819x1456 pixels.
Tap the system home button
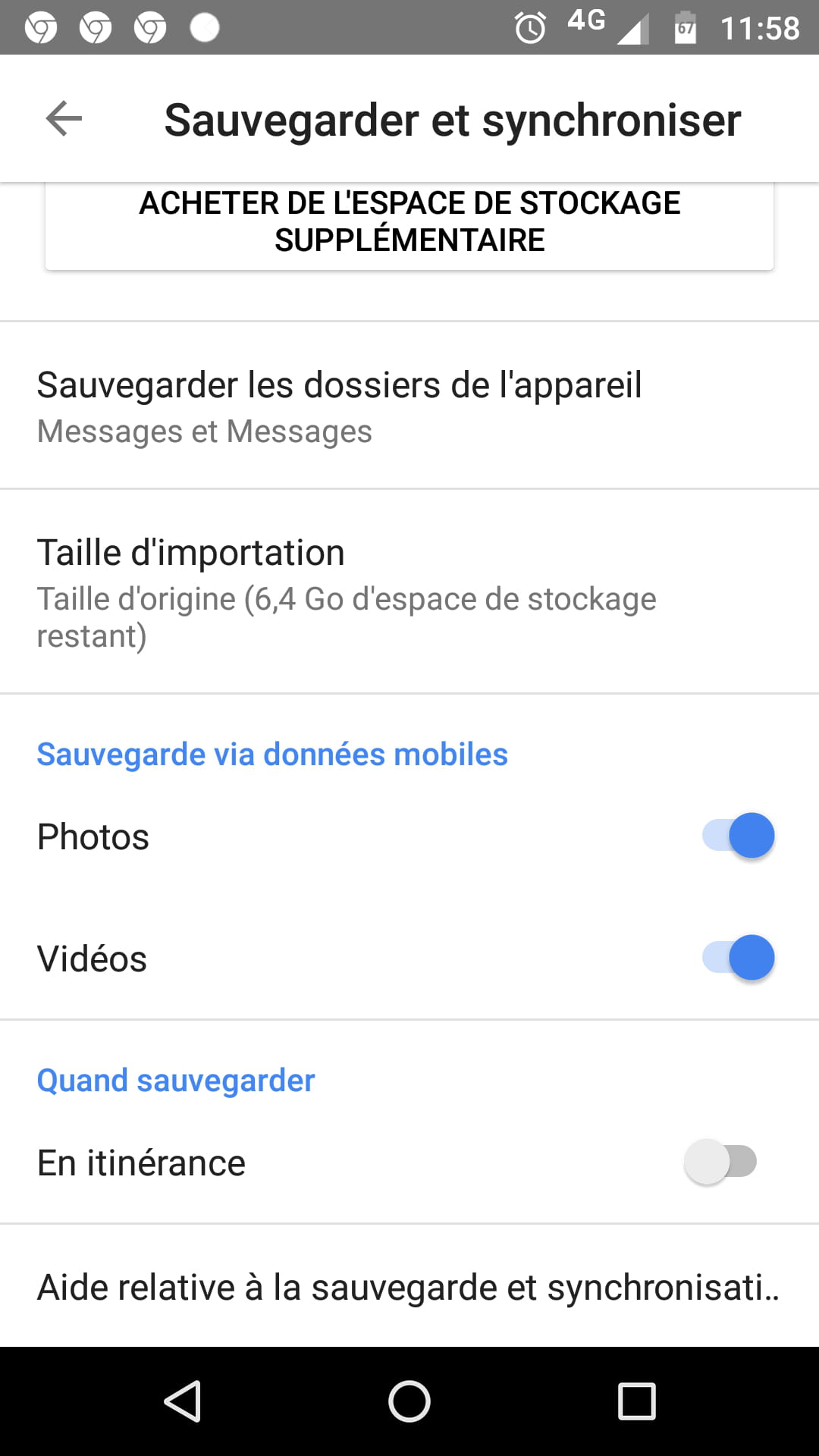[409, 1401]
